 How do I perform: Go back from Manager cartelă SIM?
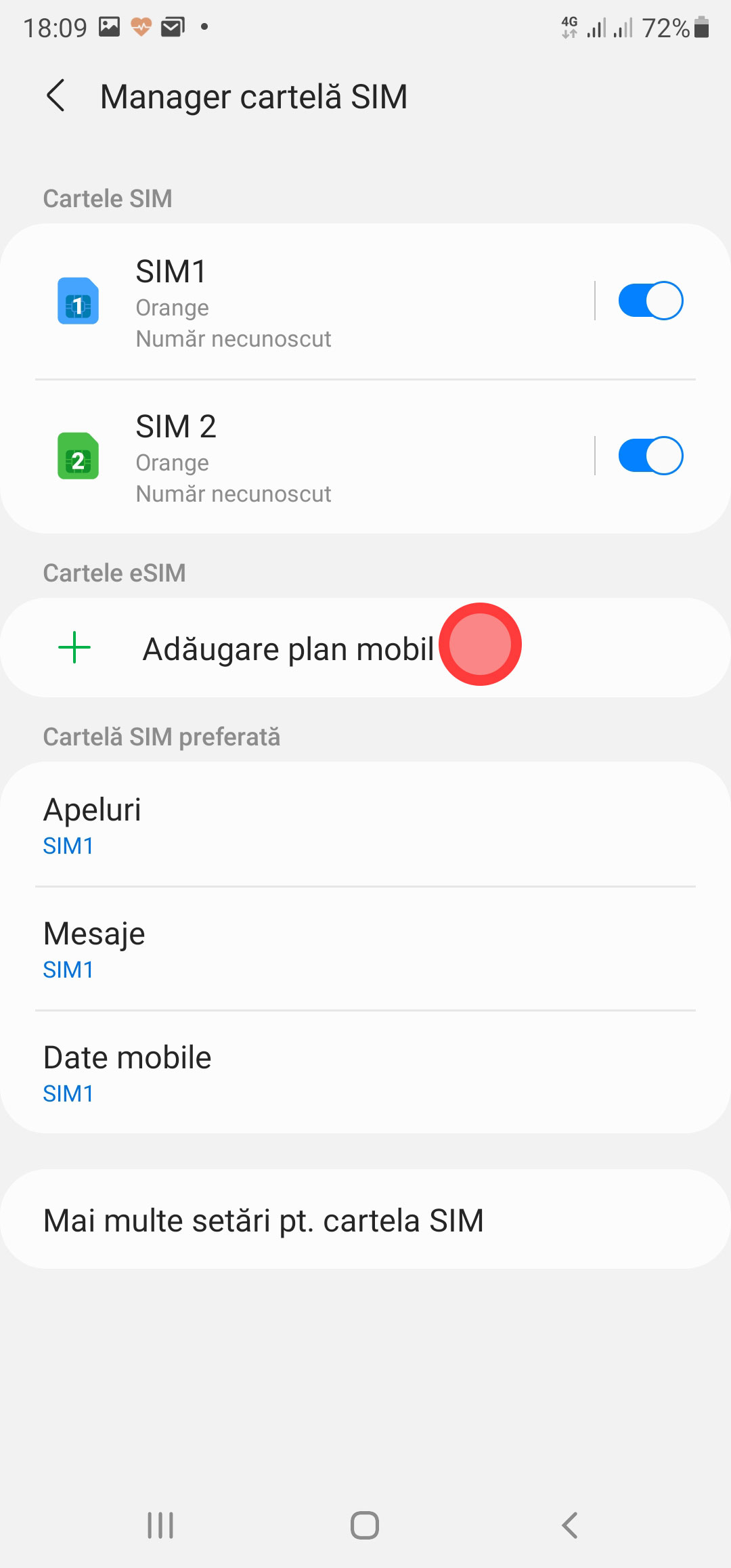pos(56,96)
